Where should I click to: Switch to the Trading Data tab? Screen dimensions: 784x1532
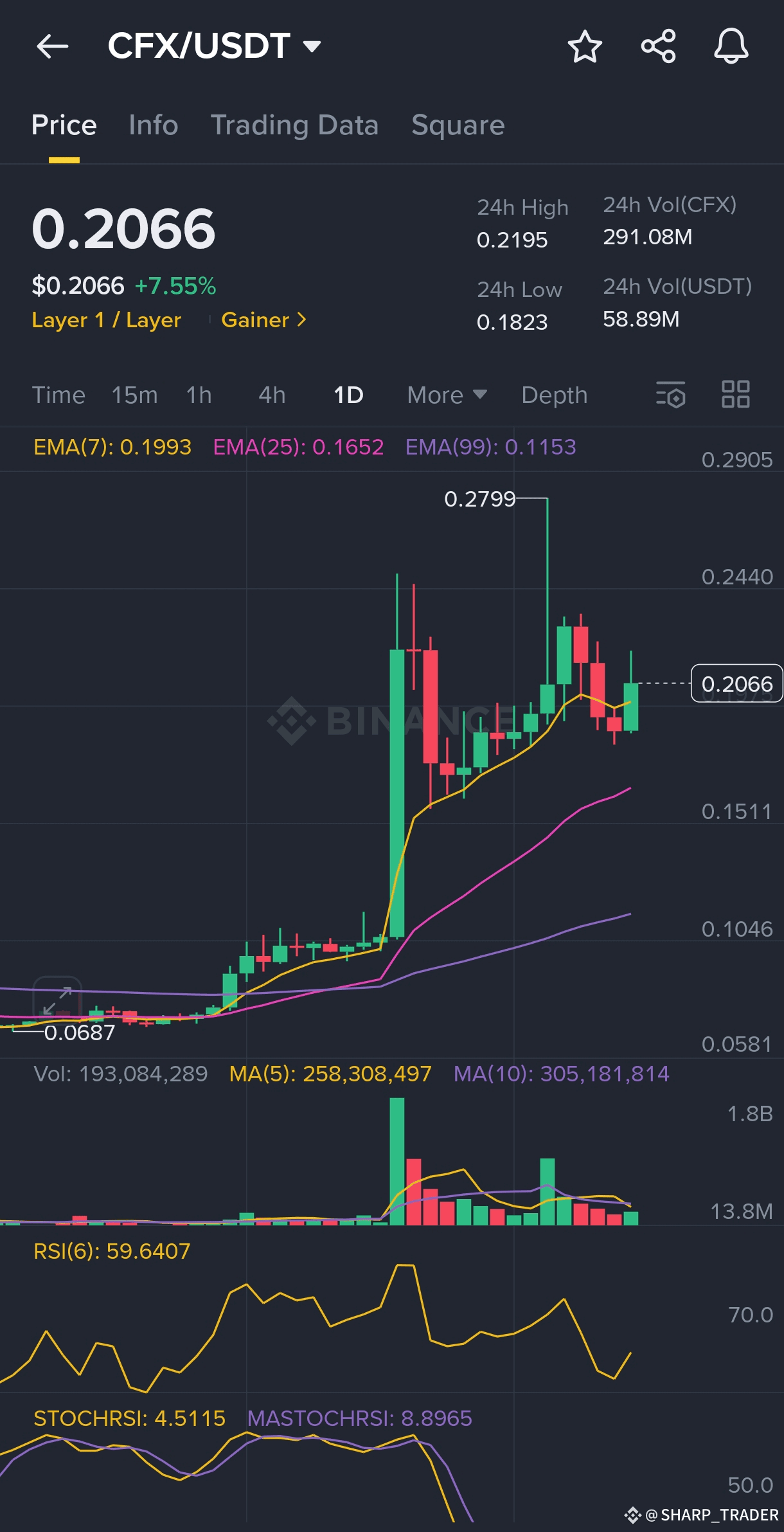pyautogui.click(x=294, y=125)
